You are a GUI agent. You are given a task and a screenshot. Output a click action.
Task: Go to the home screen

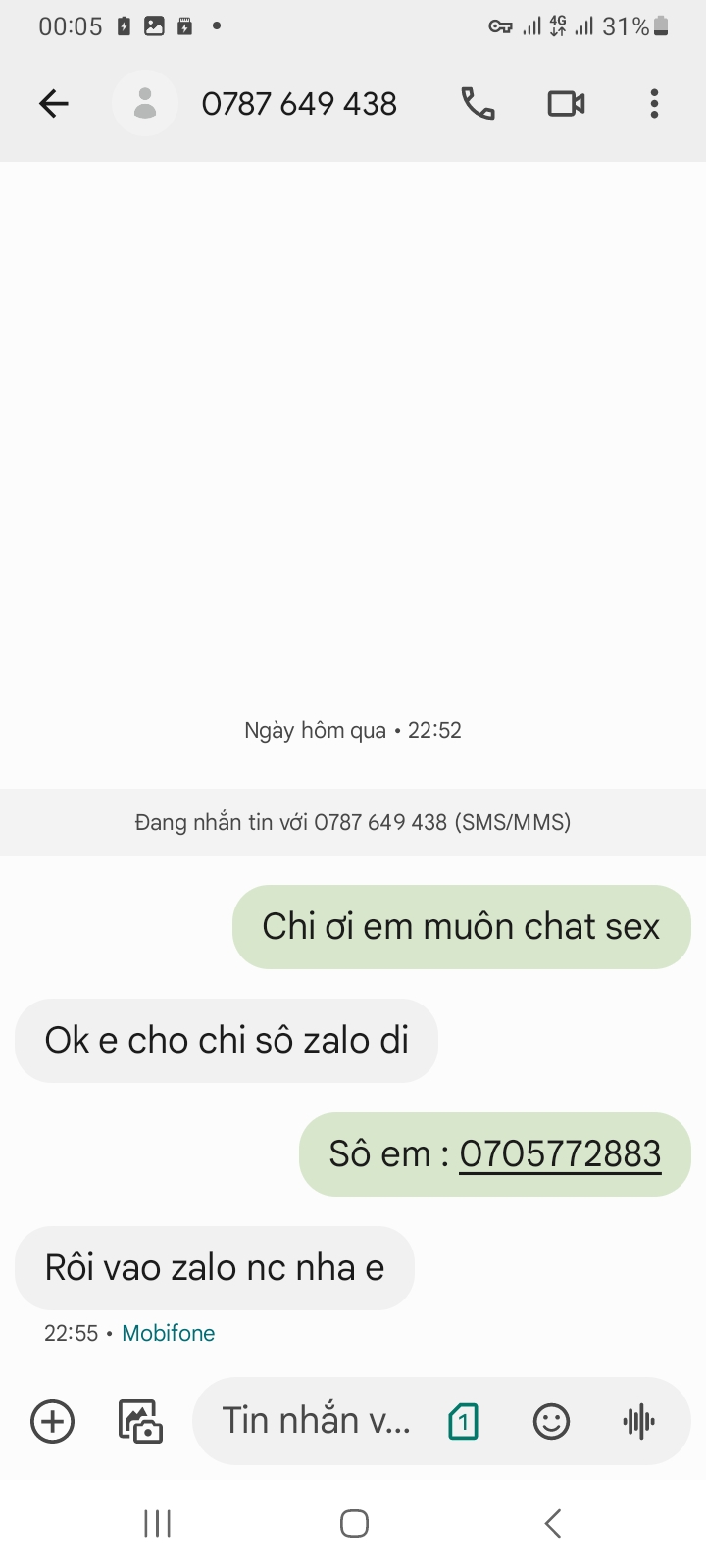(354, 1523)
